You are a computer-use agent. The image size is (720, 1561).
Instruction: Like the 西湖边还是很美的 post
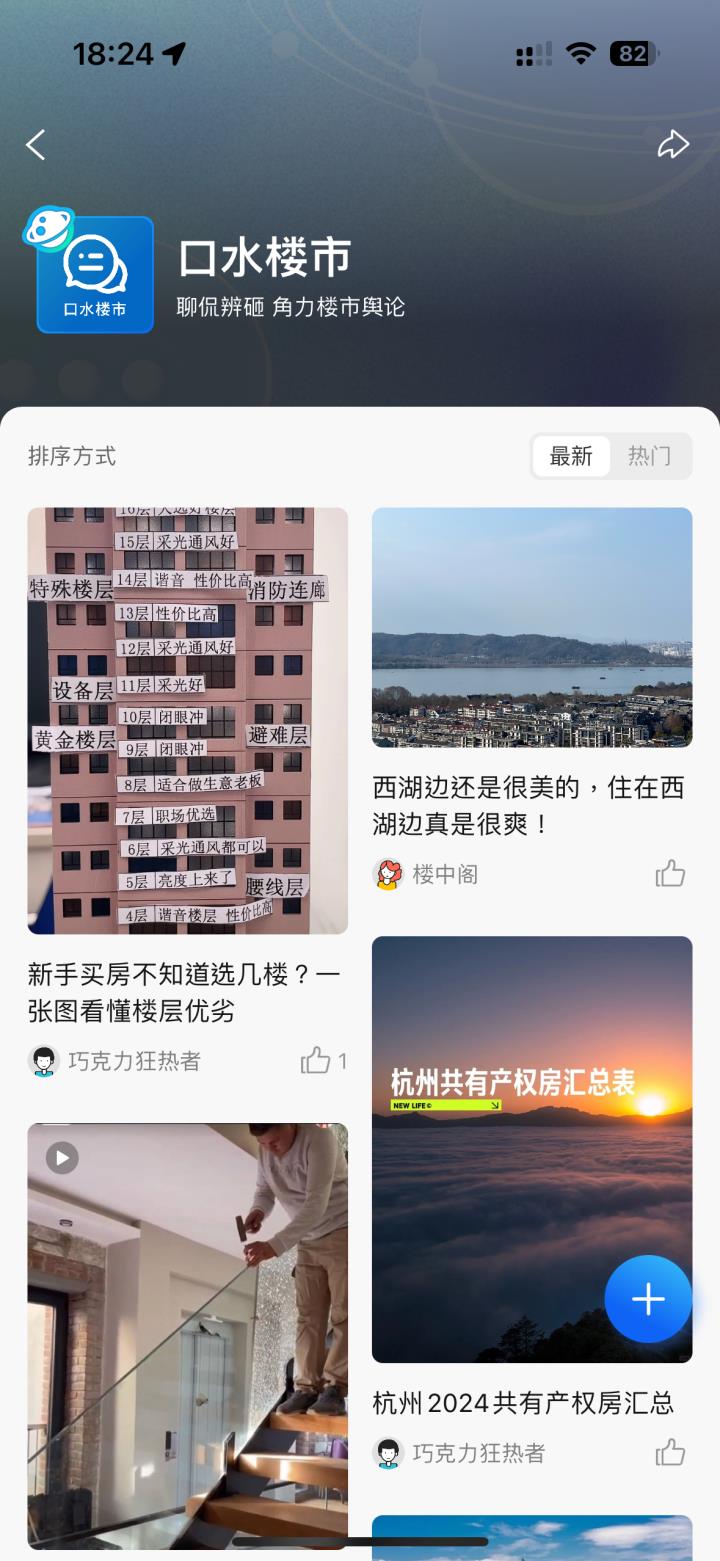click(670, 874)
